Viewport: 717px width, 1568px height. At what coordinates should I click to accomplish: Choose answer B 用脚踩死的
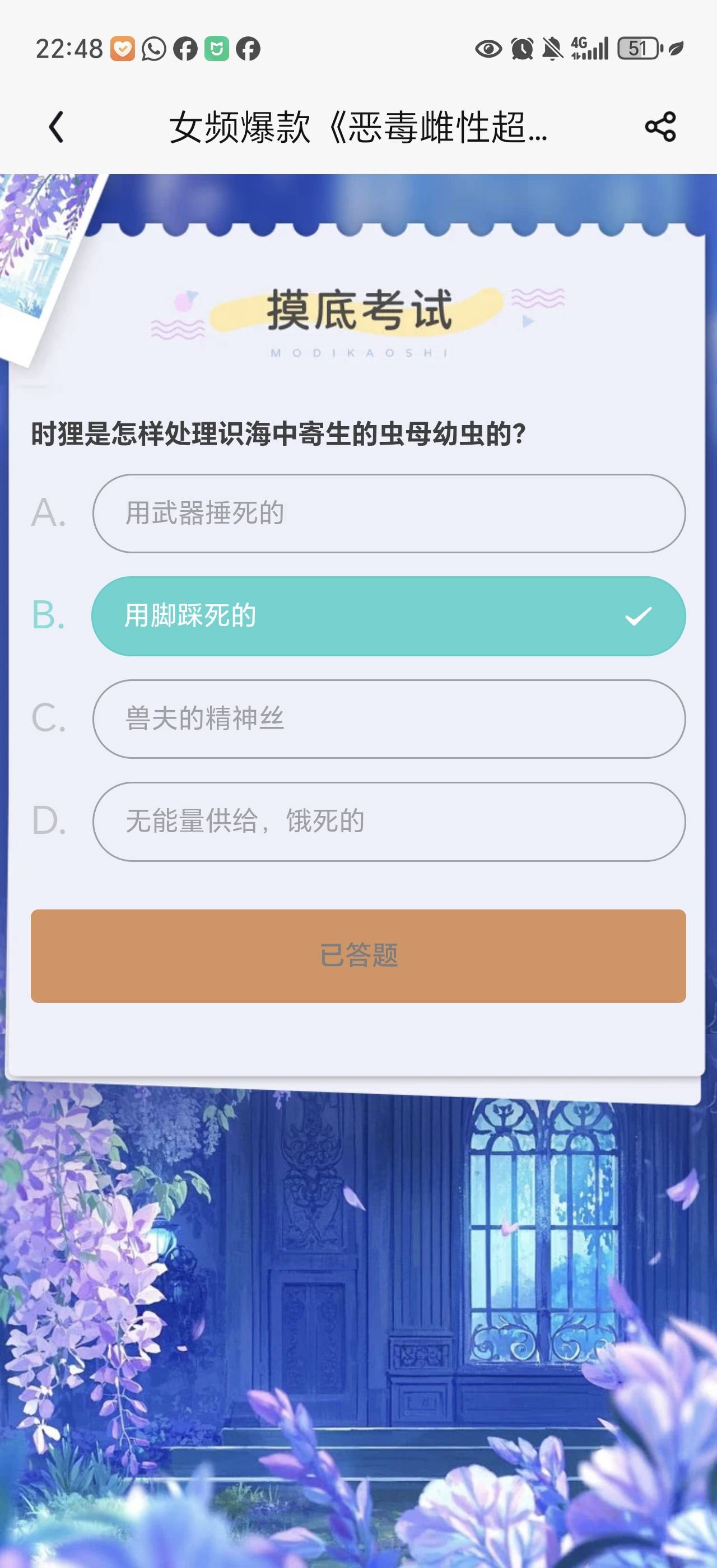click(389, 616)
